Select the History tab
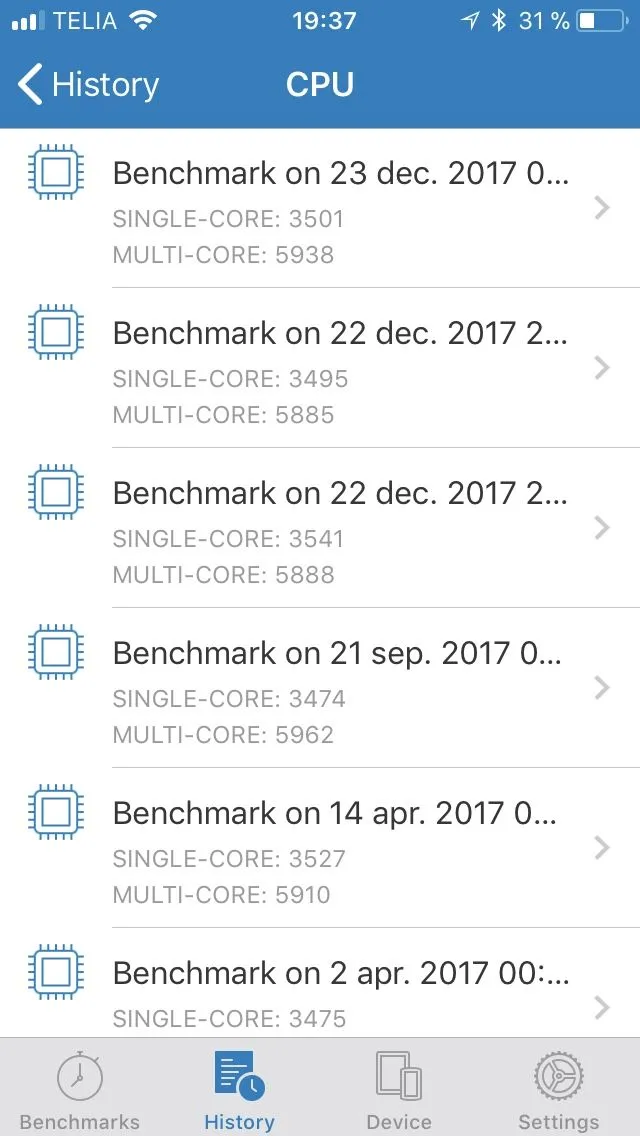 pos(239,1090)
